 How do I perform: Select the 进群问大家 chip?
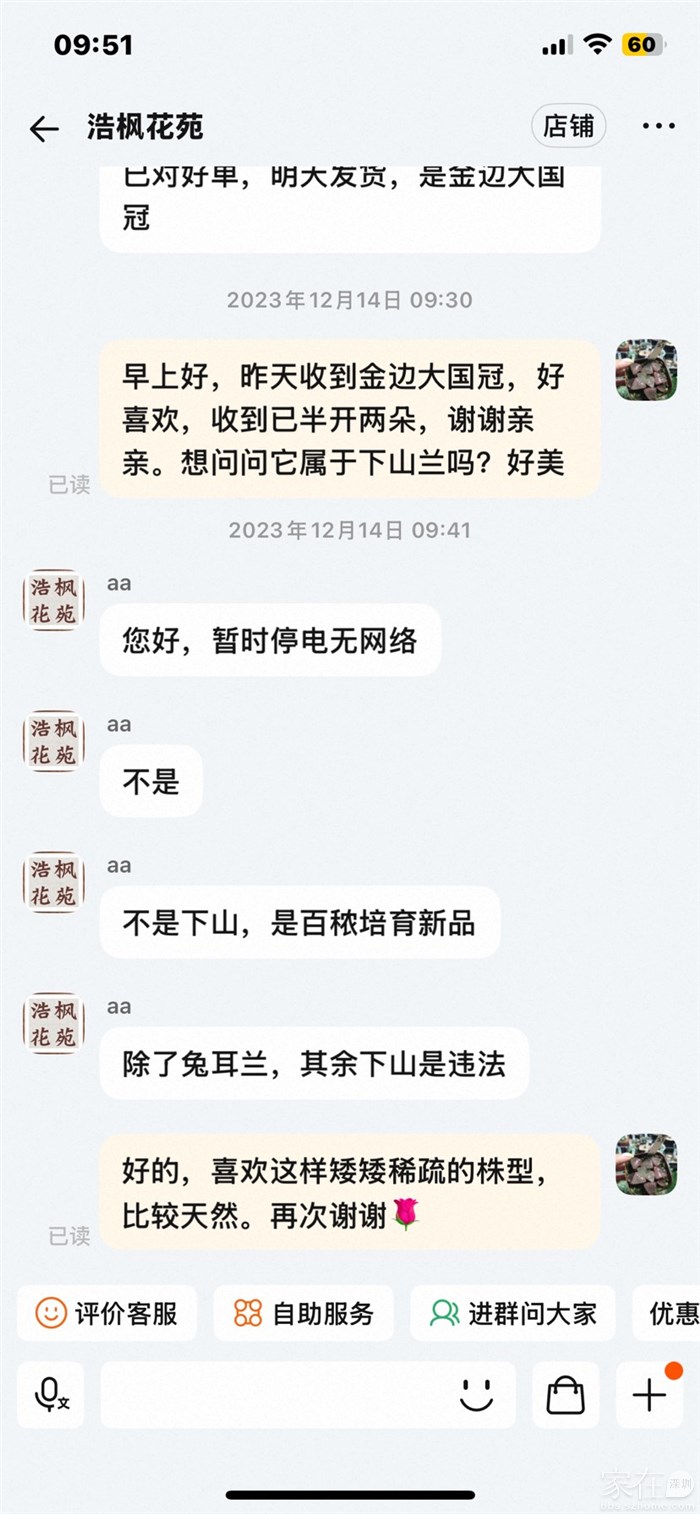point(512,1313)
